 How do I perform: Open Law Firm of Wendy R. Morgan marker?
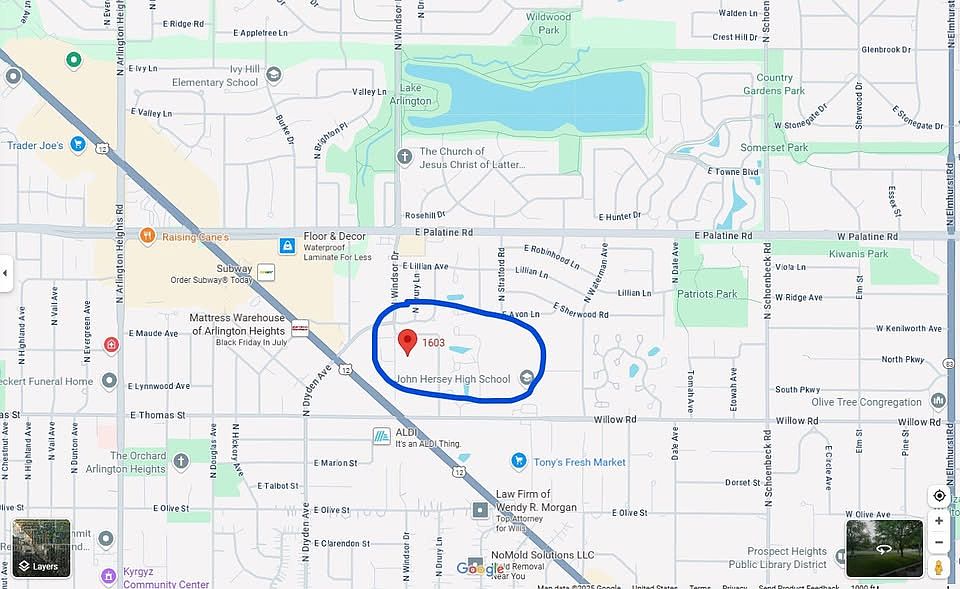tap(481, 510)
